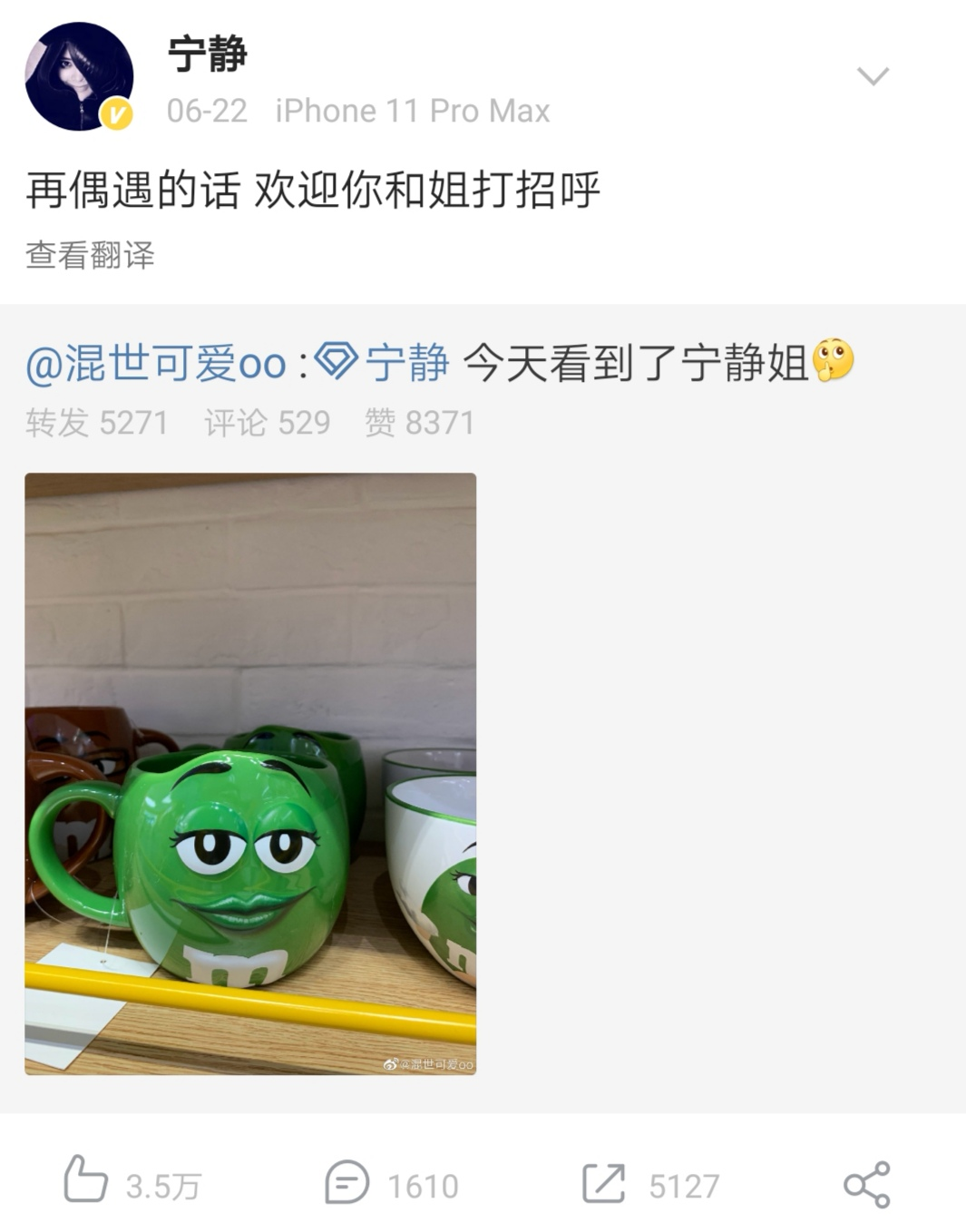Open 宁静's username link
Image resolution: width=966 pixels, height=1232 pixels.
tap(207, 54)
